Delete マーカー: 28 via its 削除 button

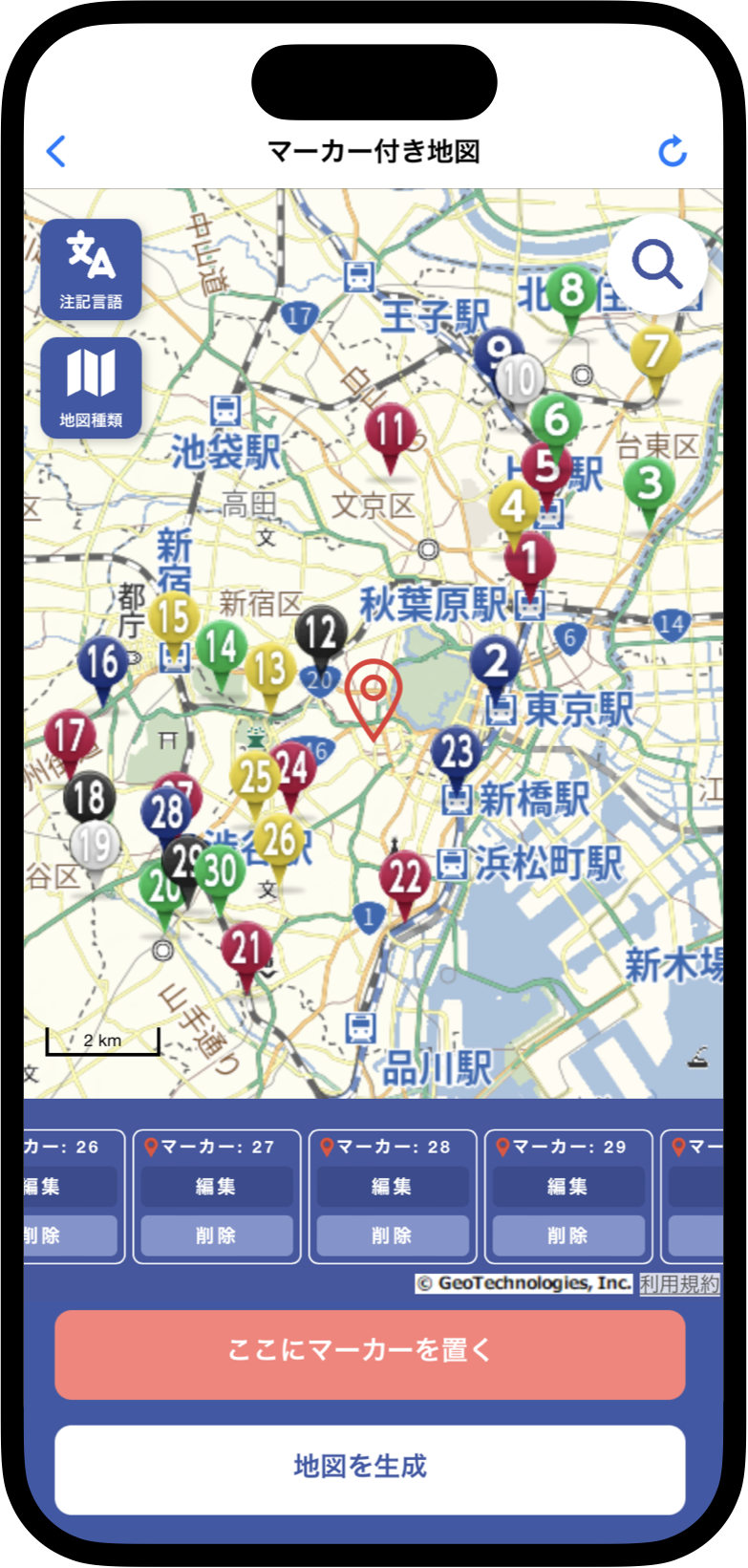coord(392,1235)
